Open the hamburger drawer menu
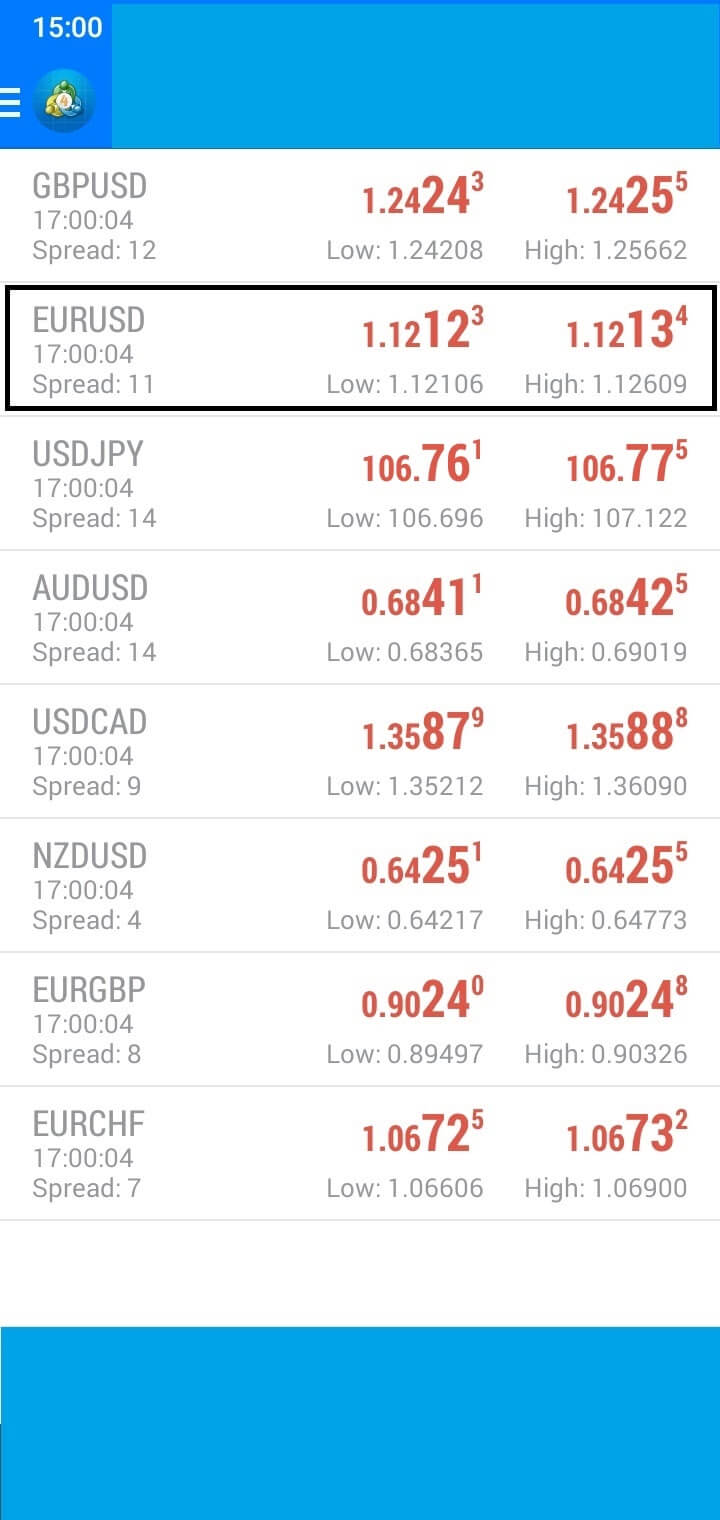 [10, 102]
